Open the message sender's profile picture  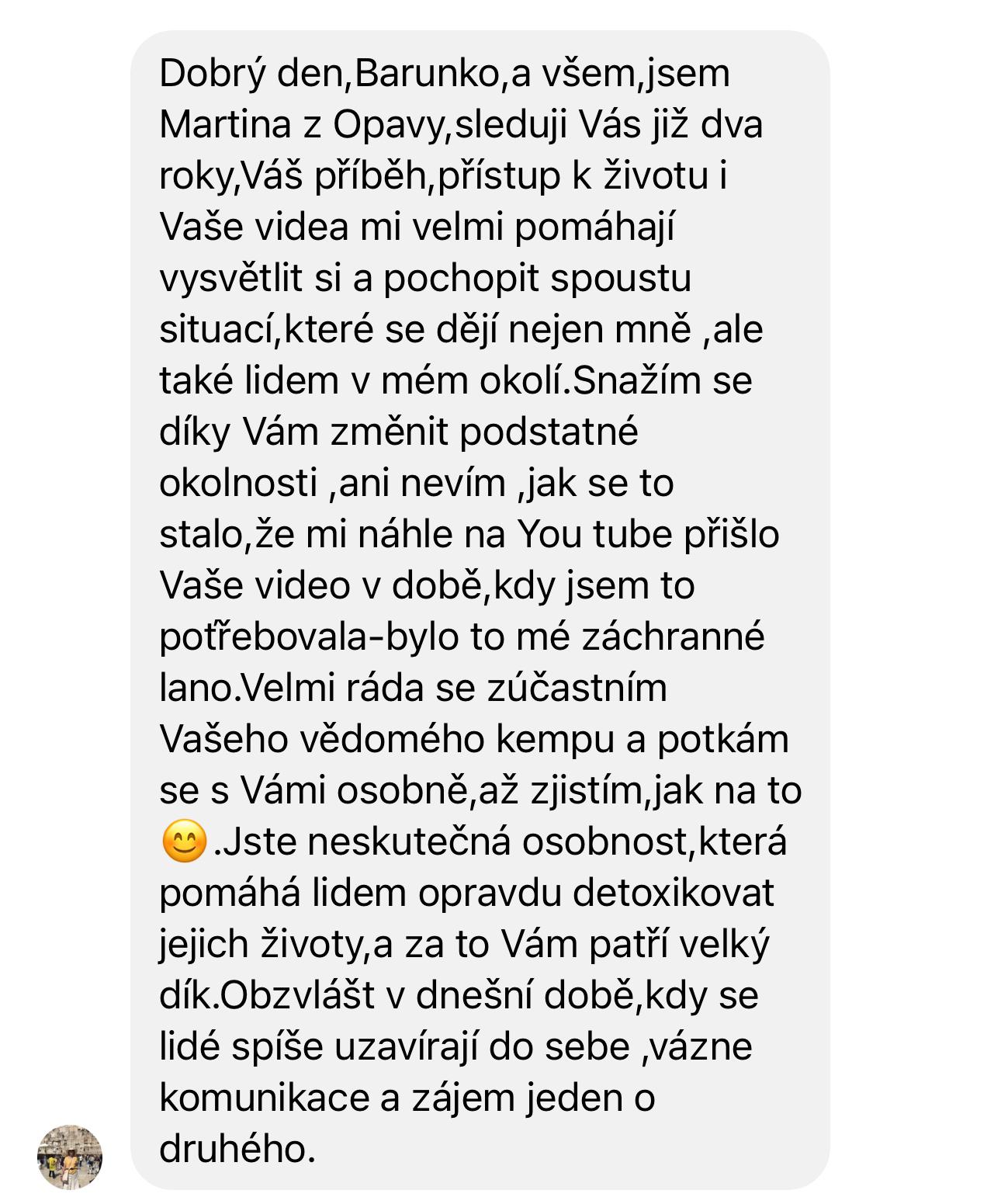pos(70,1157)
